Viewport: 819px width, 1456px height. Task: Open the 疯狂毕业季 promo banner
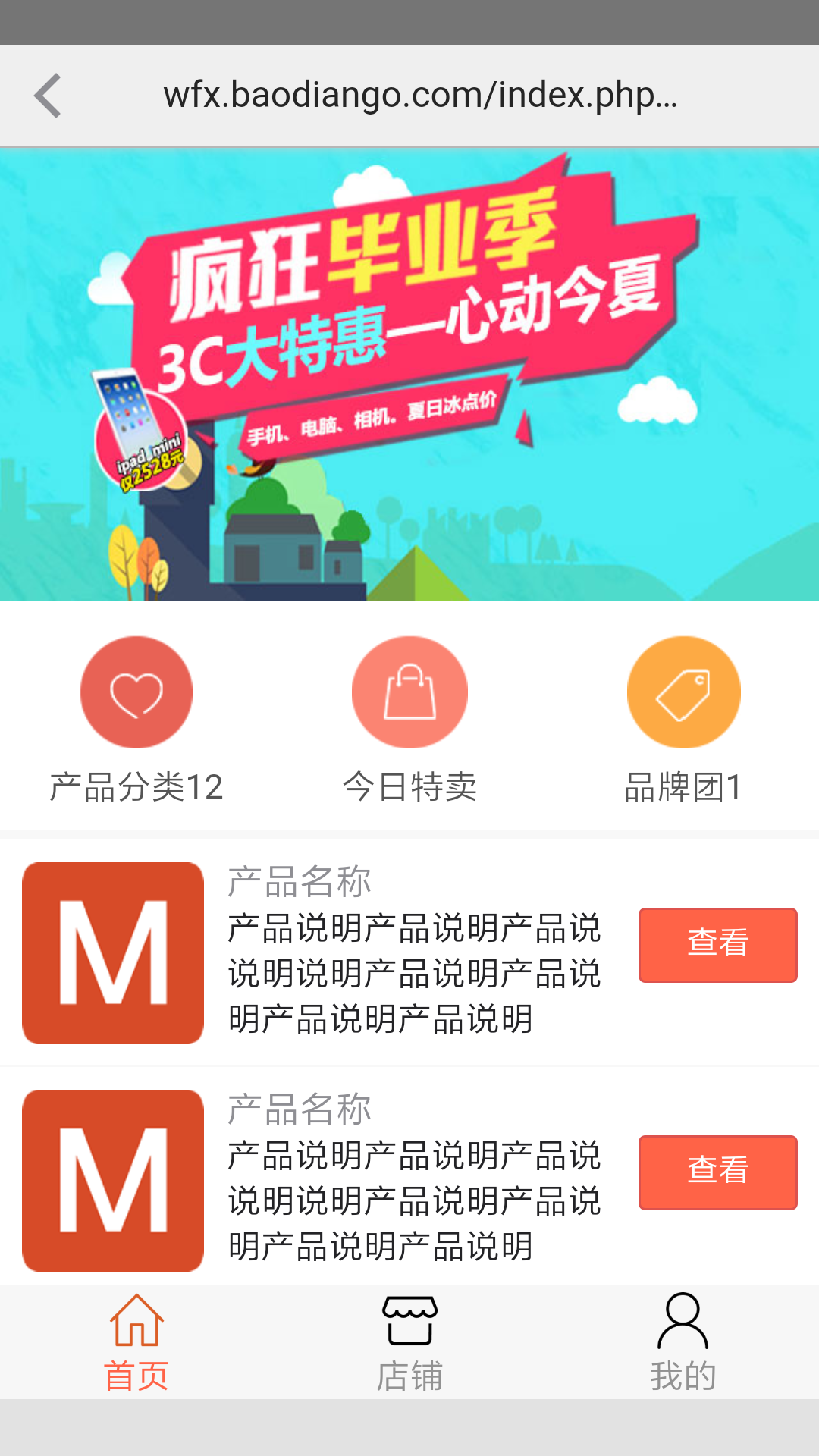click(x=409, y=375)
